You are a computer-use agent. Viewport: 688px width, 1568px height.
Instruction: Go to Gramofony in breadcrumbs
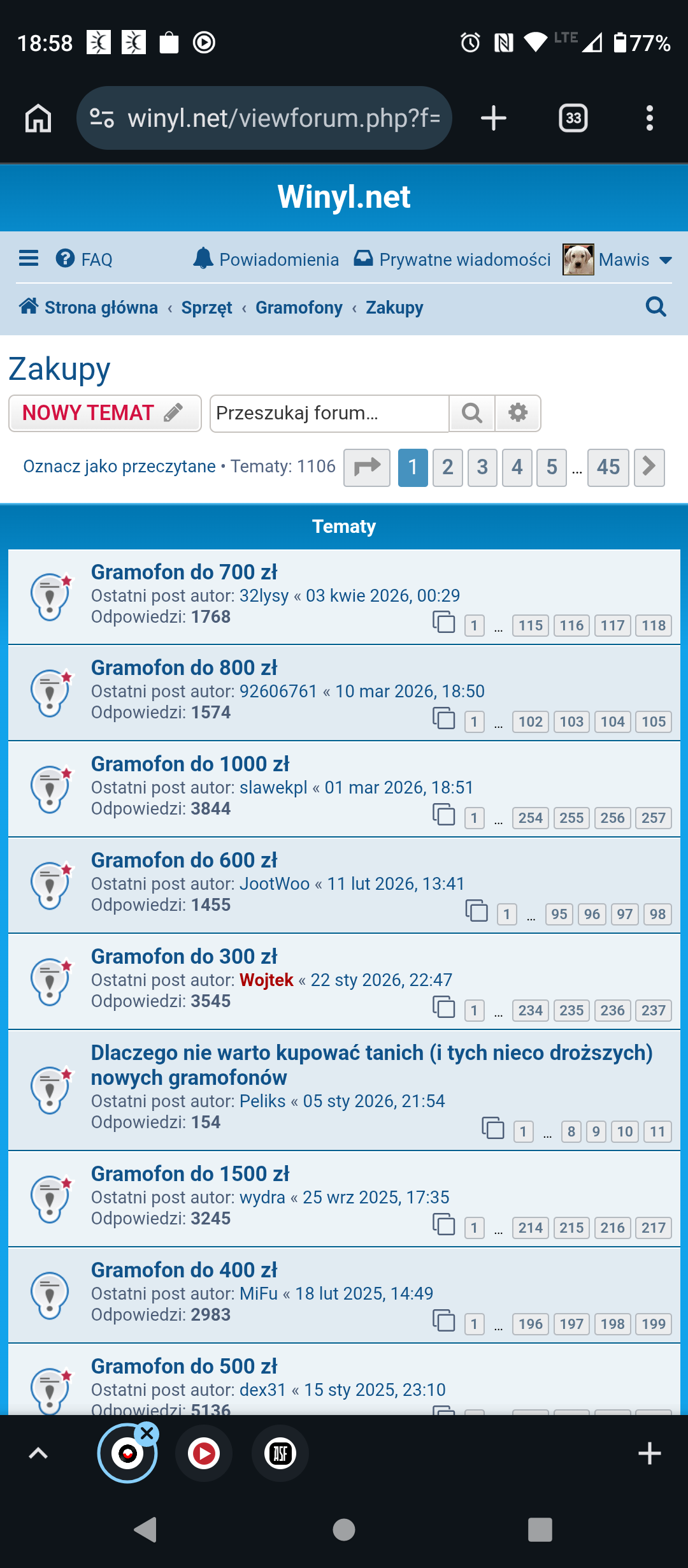click(x=299, y=308)
